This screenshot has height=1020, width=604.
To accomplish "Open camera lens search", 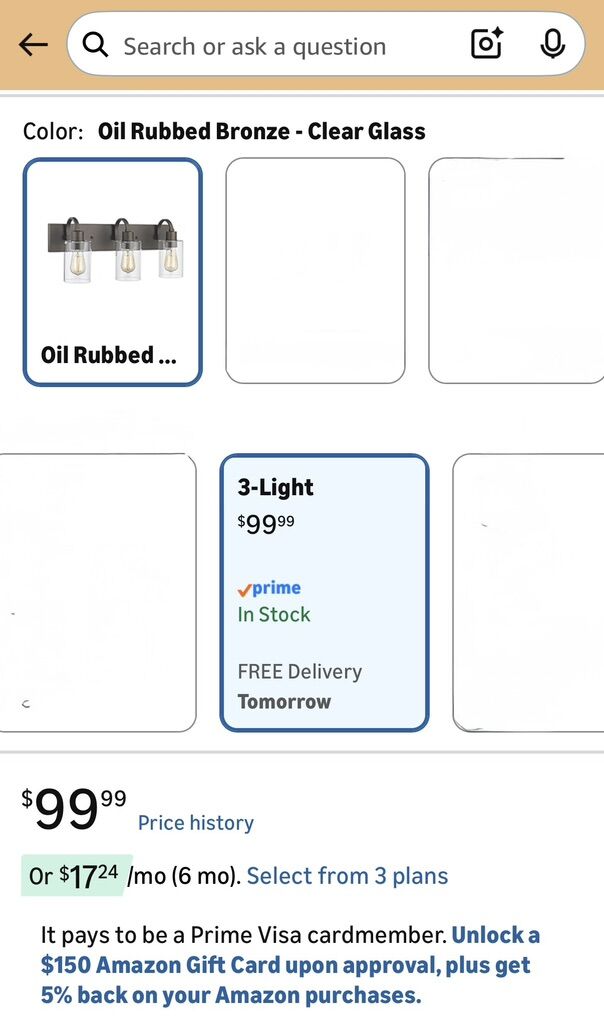I will [487, 44].
